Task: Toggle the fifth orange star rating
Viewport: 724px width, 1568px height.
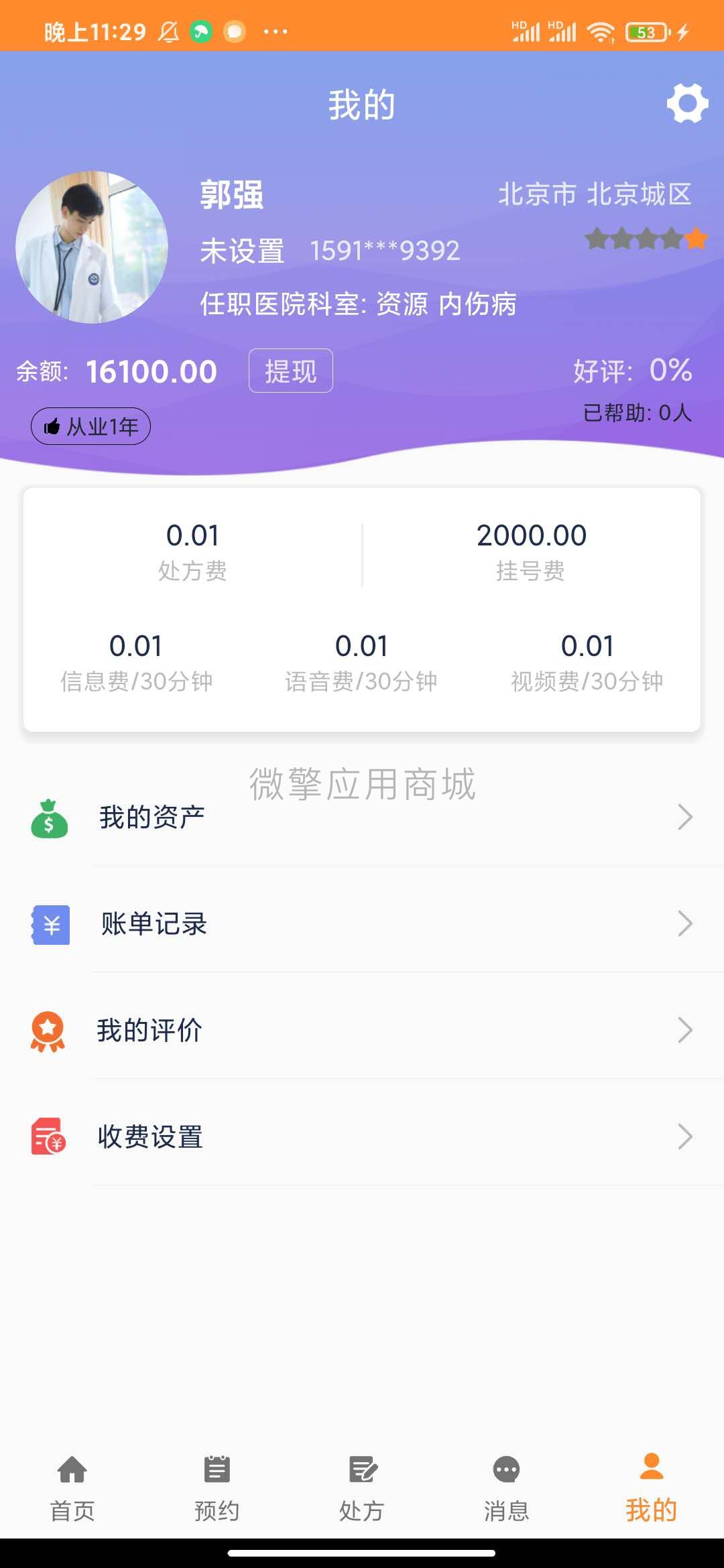Action: click(x=695, y=237)
